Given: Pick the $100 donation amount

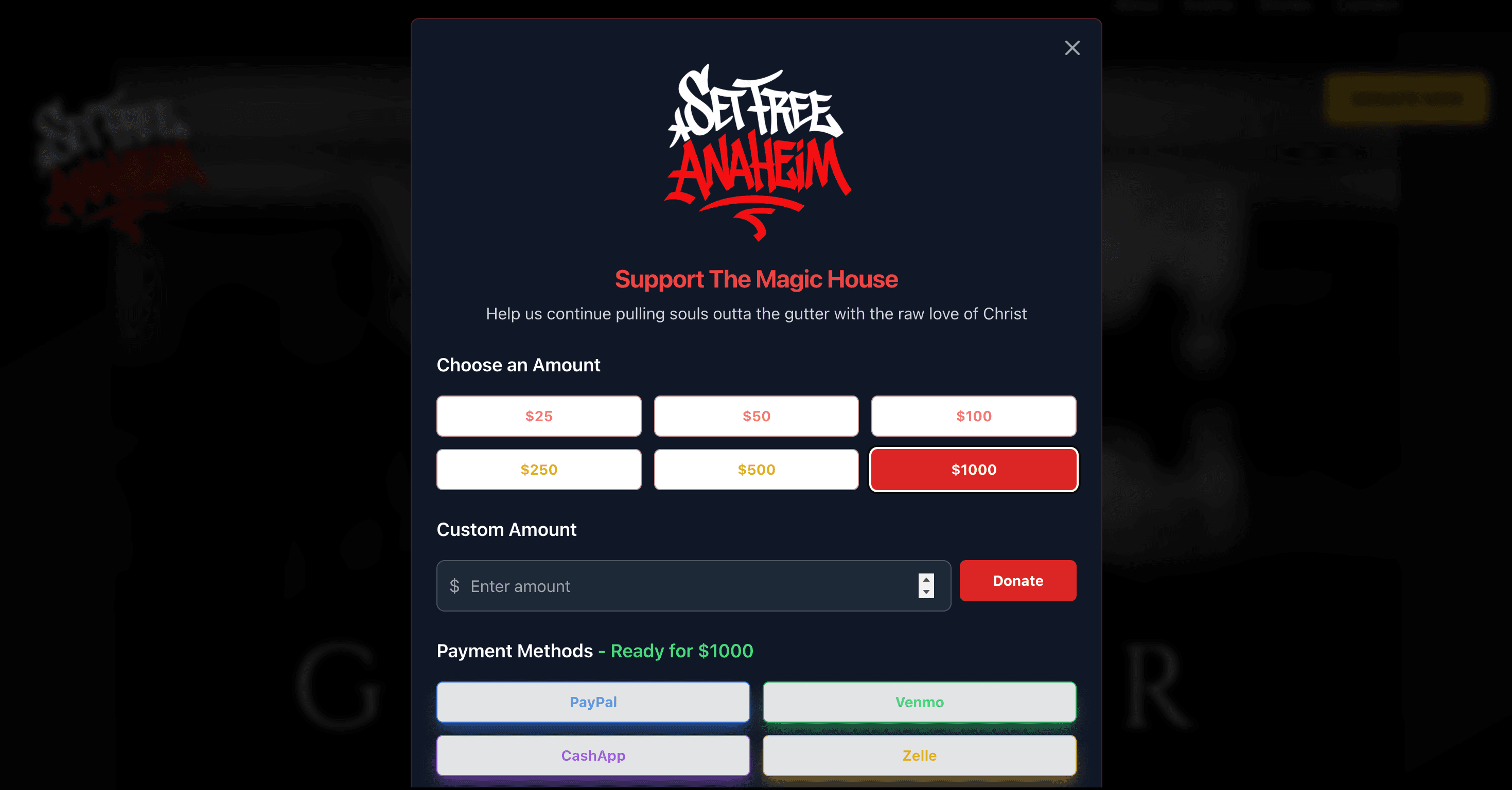Looking at the screenshot, I should [973, 416].
